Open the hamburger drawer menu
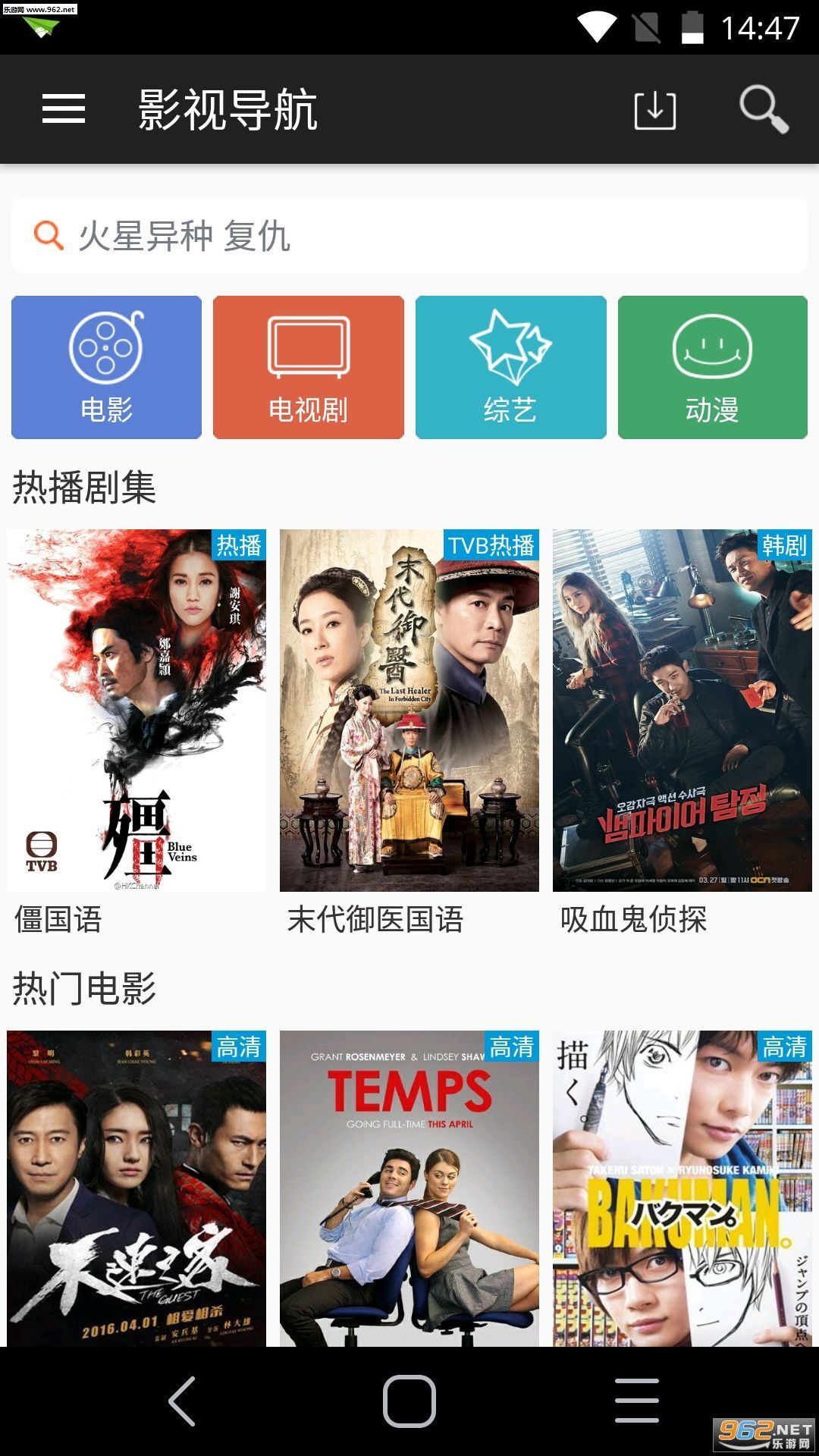This screenshot has width=819, height=1456. (64, 109)
